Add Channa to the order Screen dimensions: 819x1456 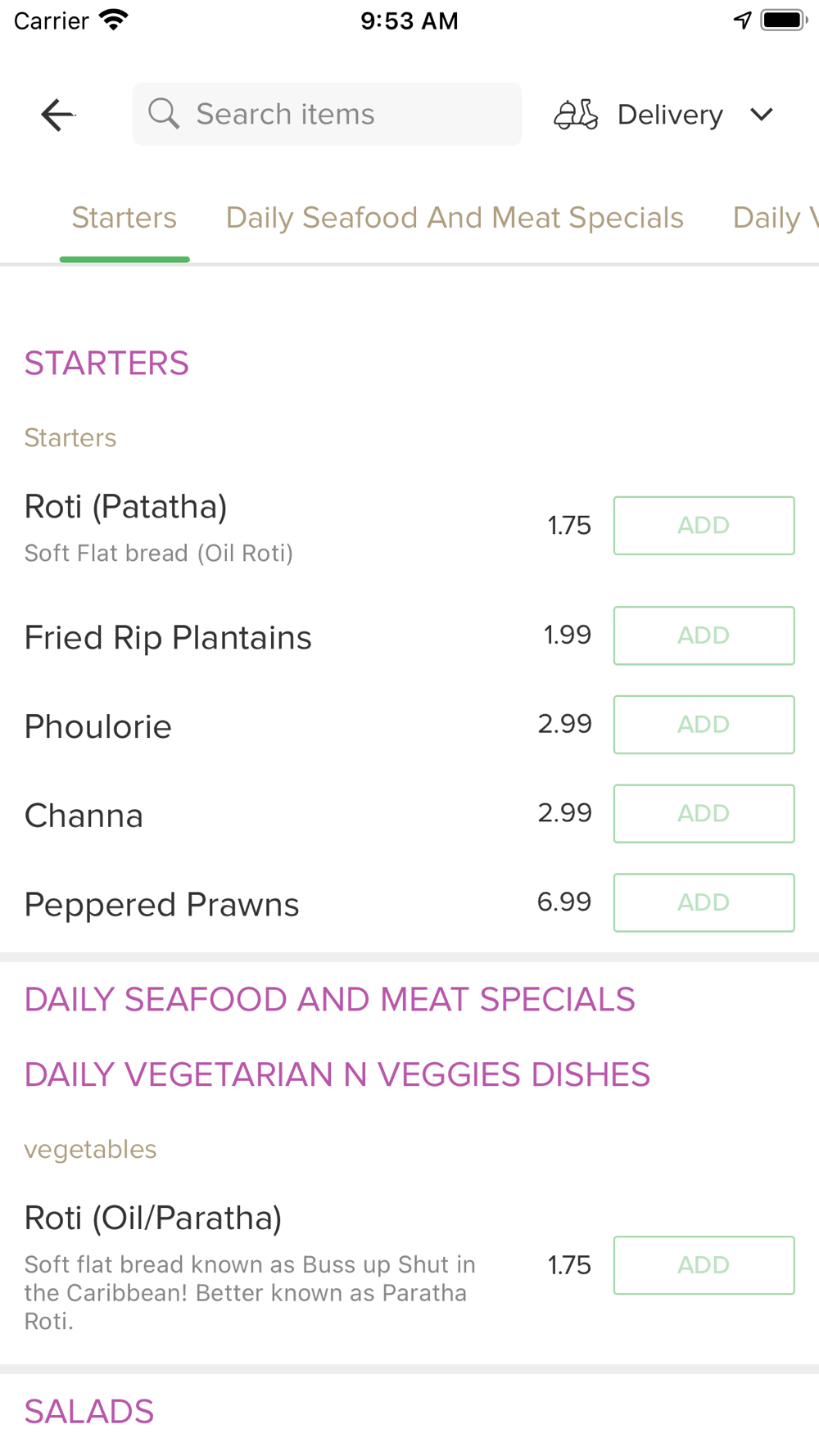pos(704,813)
